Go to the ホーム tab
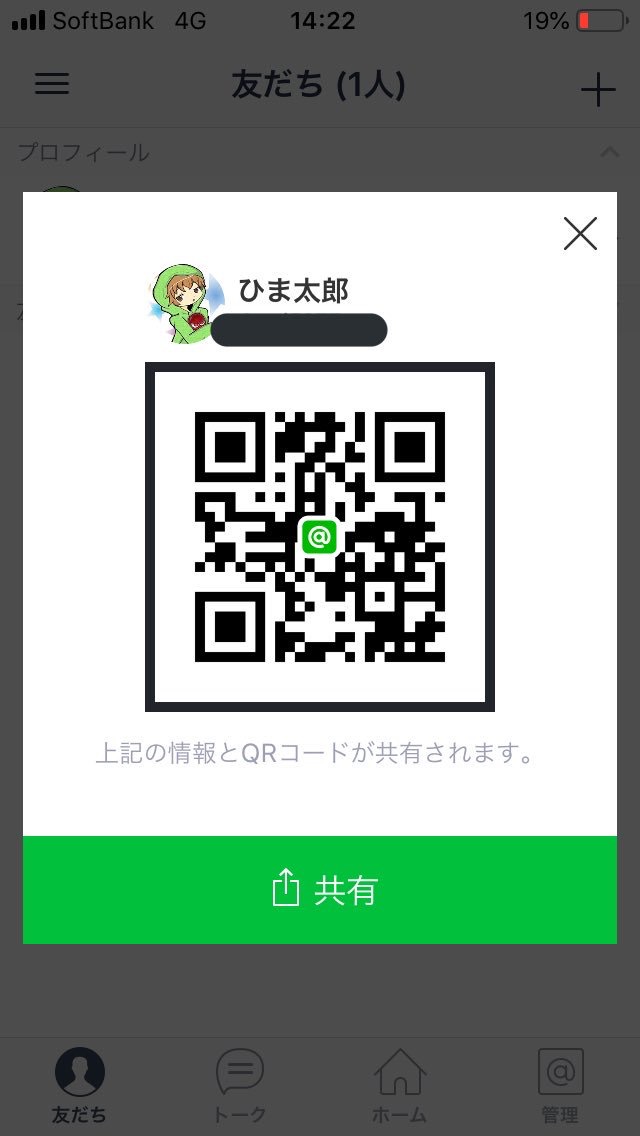Viewport: 640px width, 1136px height. coord(400,1085)
